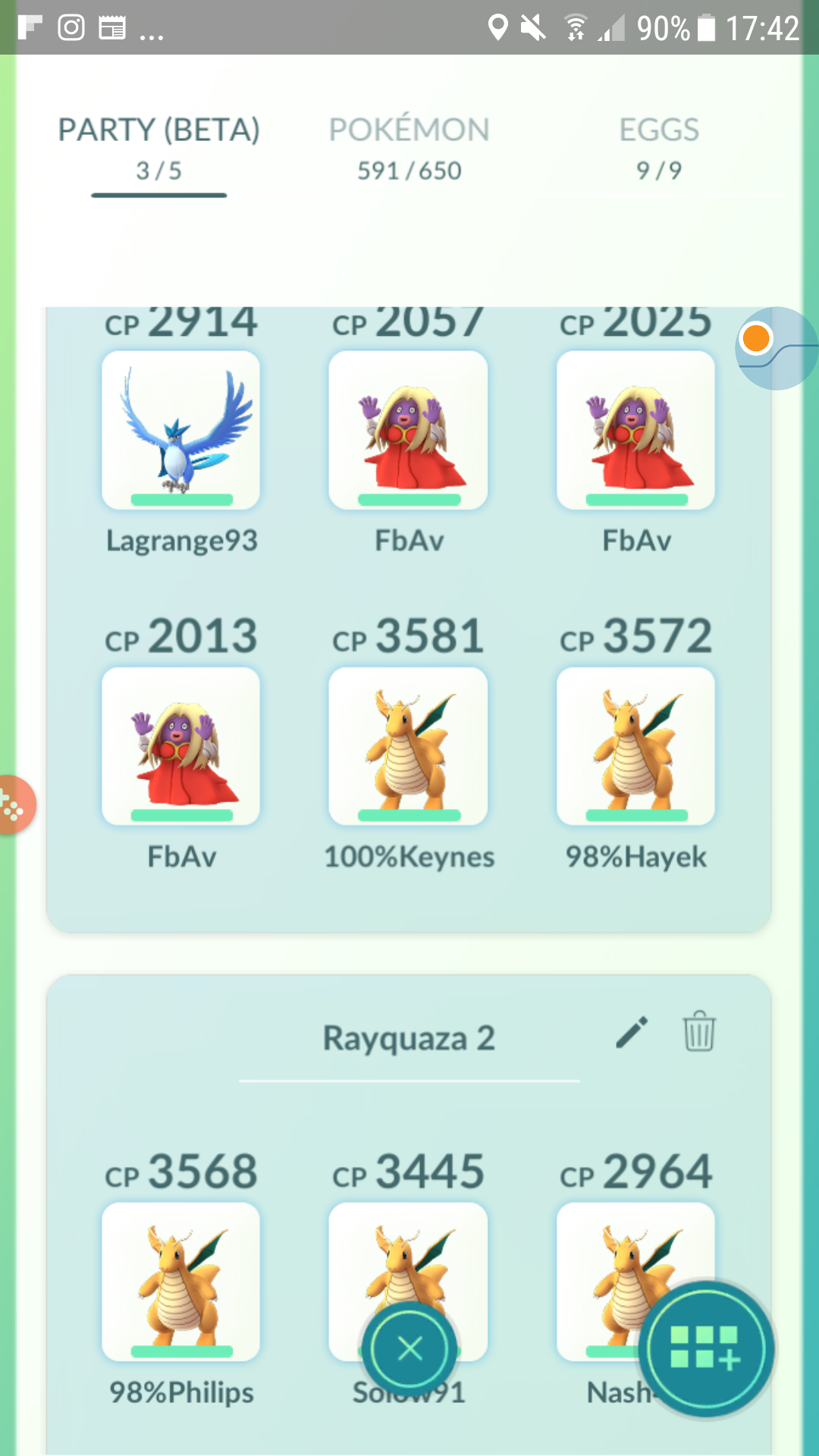Open the Articuno named Lagrange93
The image size is (819, 1456).
point(180,430)
